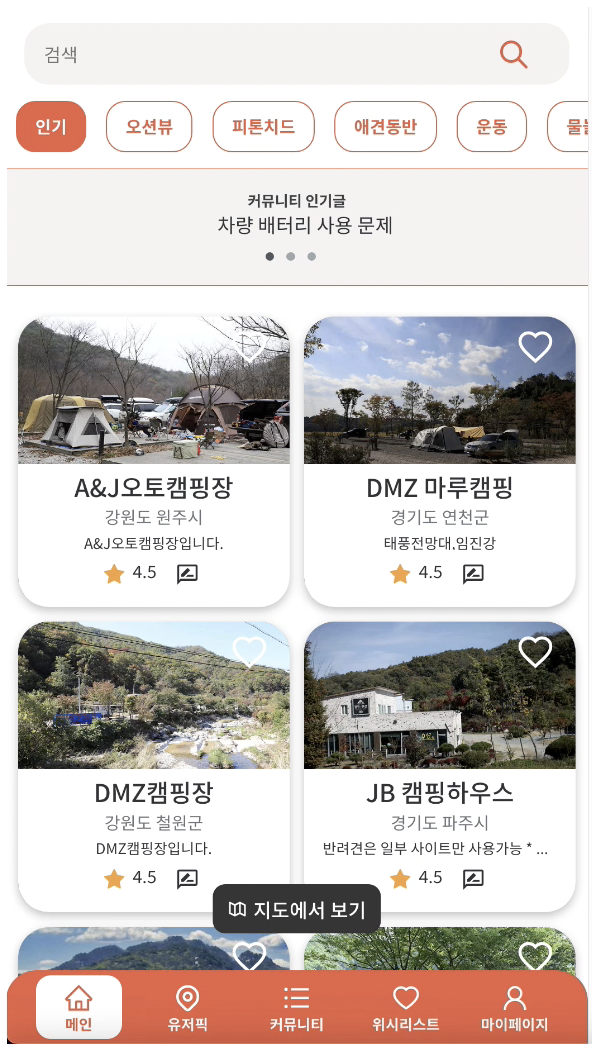Heart the DMZ캠핑장 card
Image resolution: width=592 pixels, height=1046 pixels.
click(x=249, y=652)
